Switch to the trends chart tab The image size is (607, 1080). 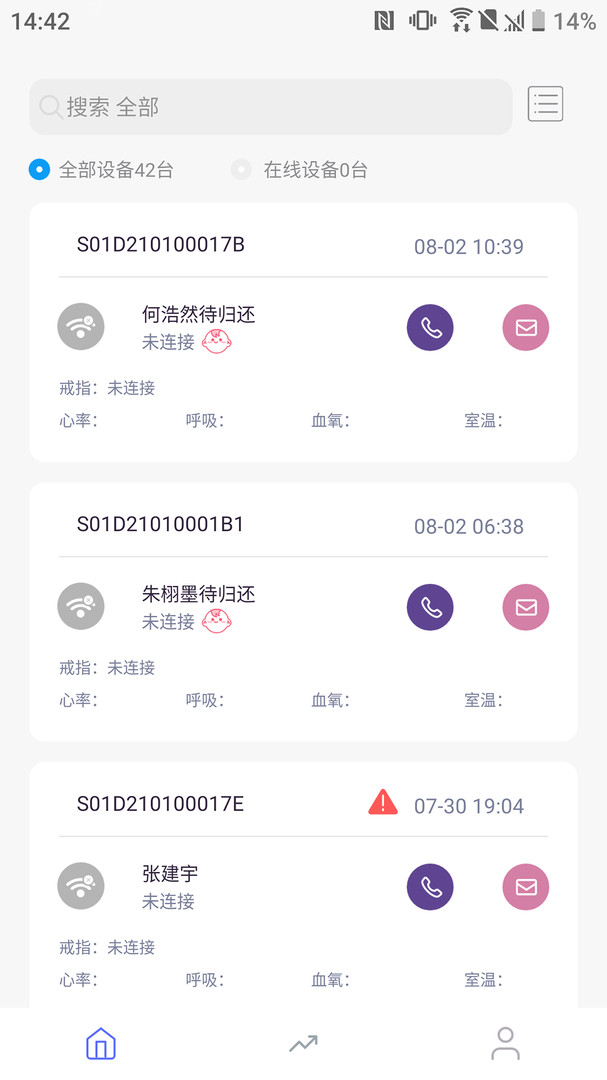[x=303, y=1044]
